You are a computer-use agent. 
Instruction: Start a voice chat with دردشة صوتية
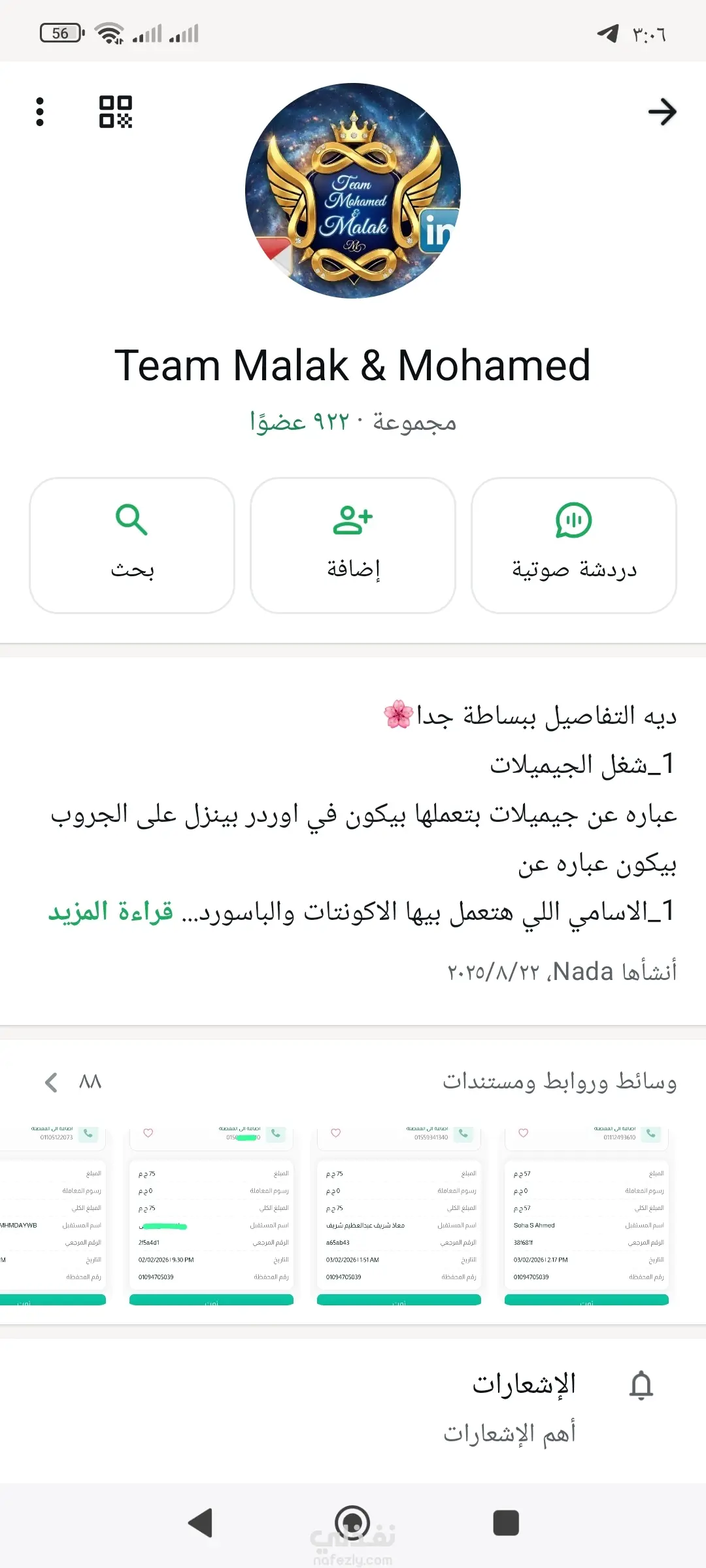pyautogui.click(x=574, y=545)
